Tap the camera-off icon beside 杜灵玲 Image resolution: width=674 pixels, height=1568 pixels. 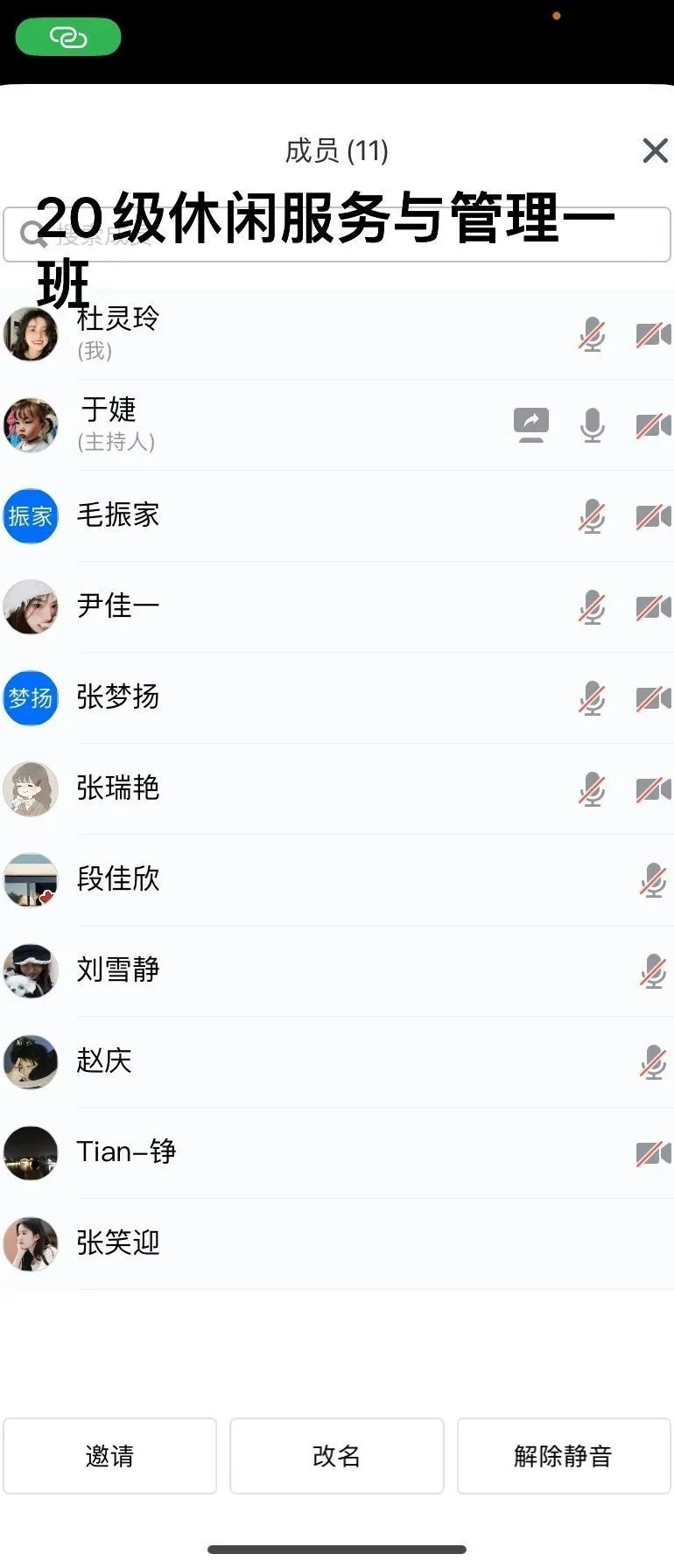[x=653, y=334]
